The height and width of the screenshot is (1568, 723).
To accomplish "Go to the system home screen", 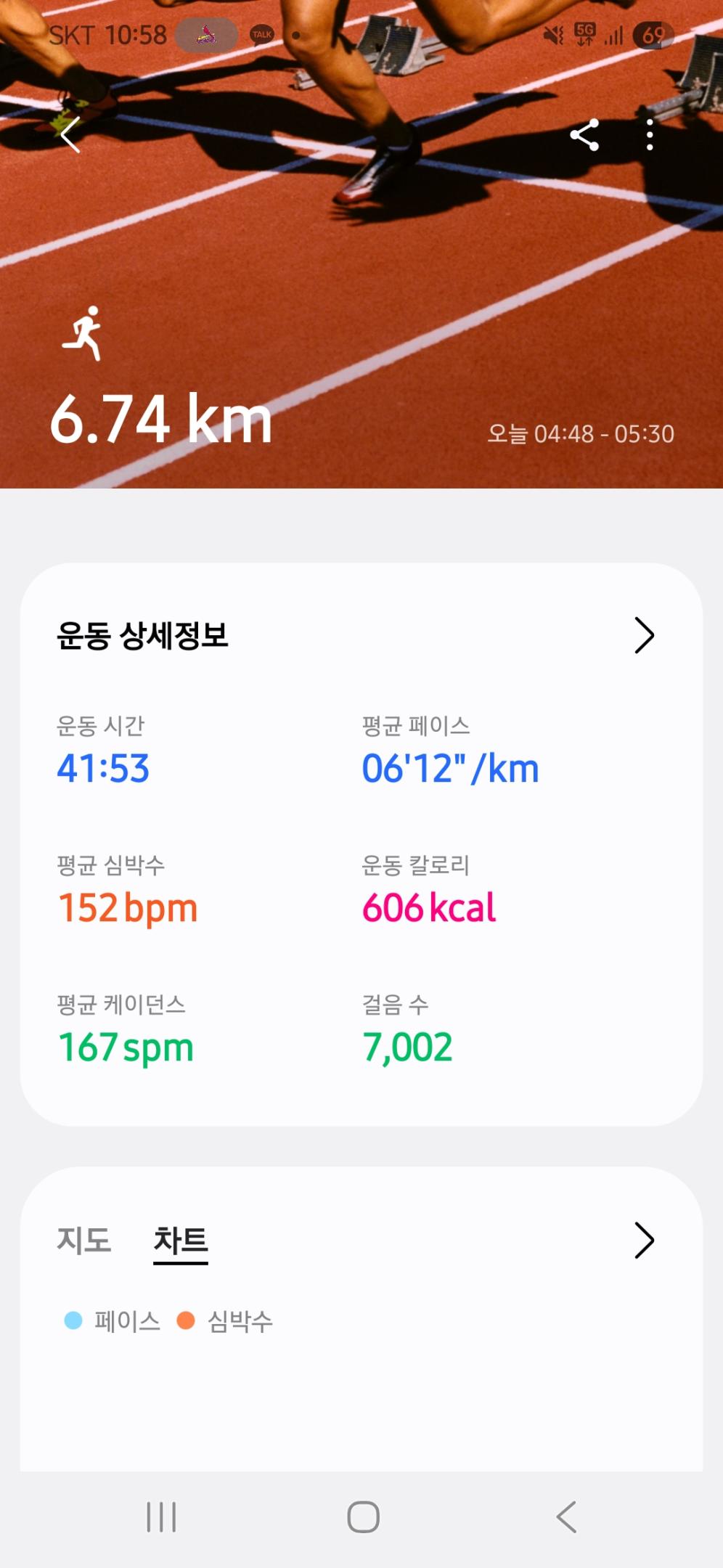I will [363, 1517].
